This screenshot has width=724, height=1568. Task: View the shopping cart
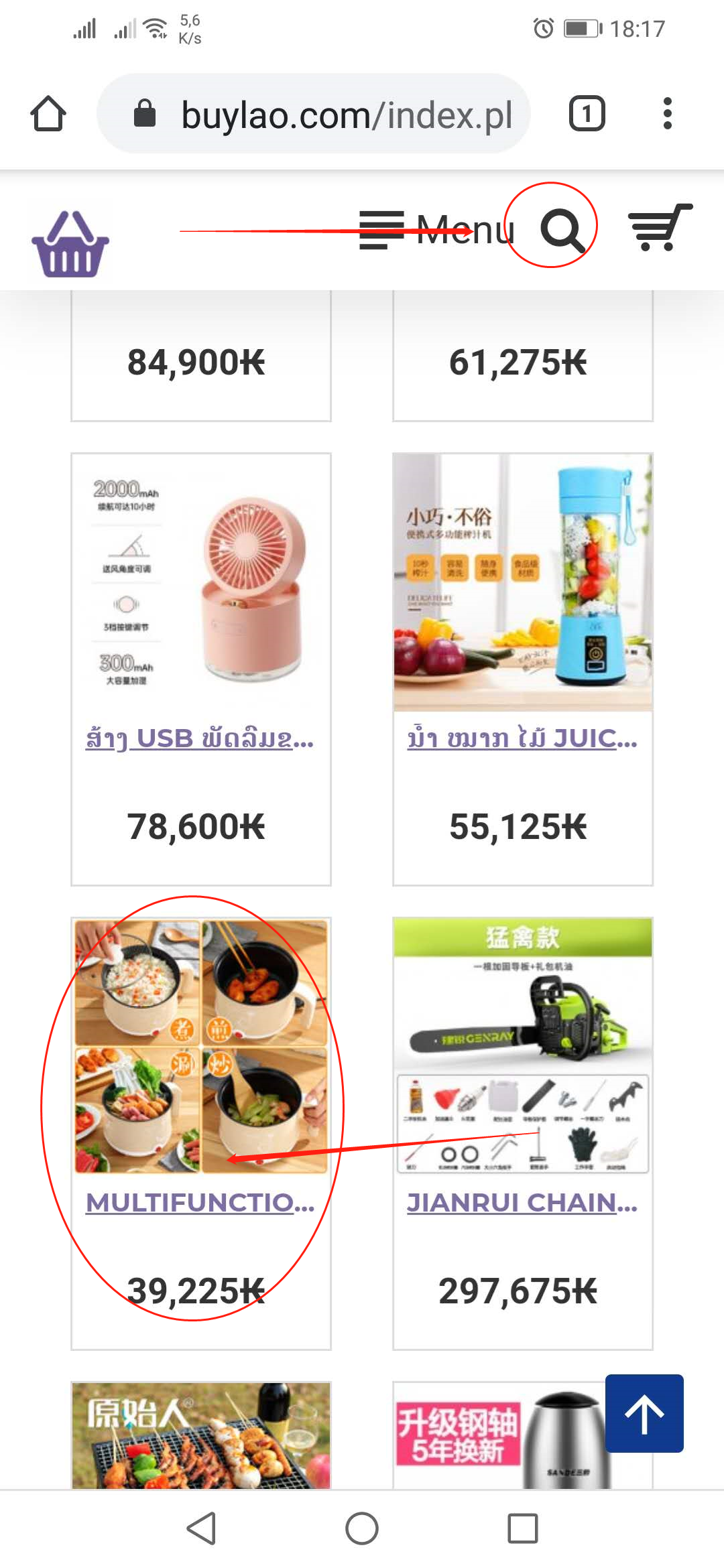(659, 228)
